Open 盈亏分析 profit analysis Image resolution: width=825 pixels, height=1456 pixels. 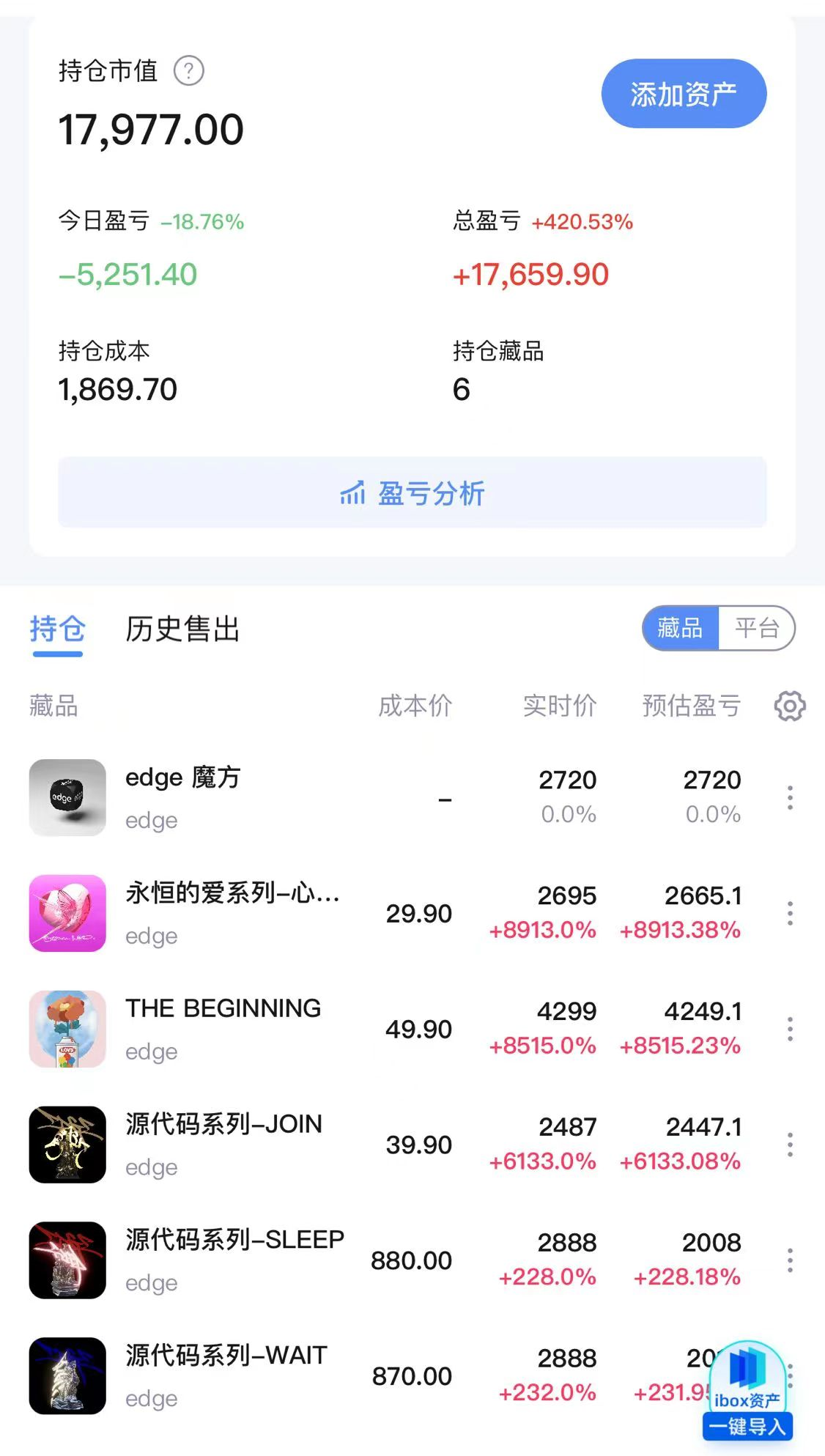[x=412, y=492]
